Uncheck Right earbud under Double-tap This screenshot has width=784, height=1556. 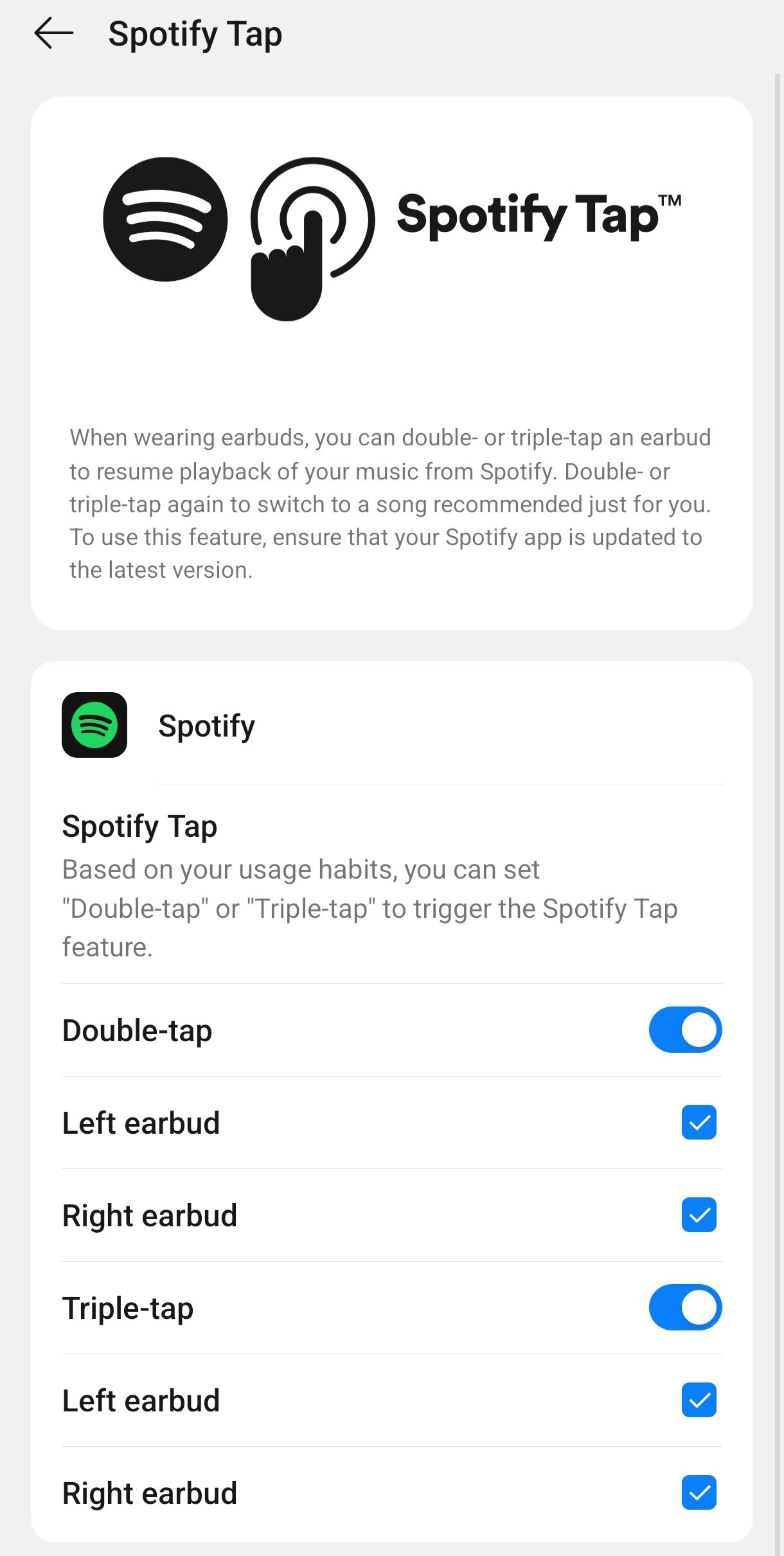pyautogui.click(x=699, y=1215)
